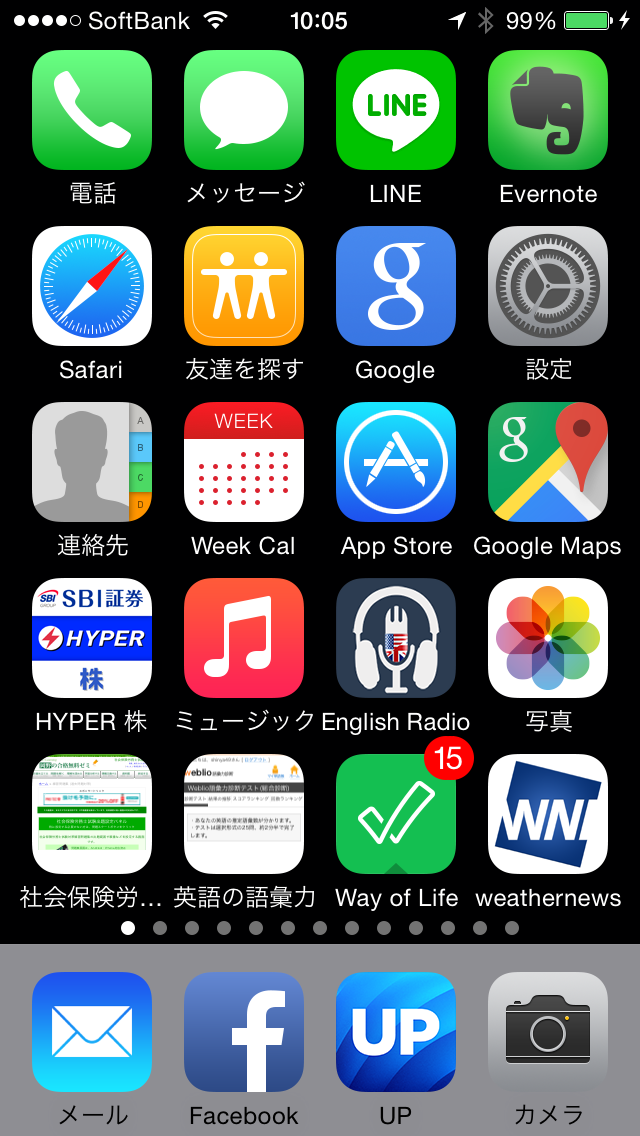Screen dimensions: 640x1136
Task: Open 設定 settings
Action: tap(548, 286)
